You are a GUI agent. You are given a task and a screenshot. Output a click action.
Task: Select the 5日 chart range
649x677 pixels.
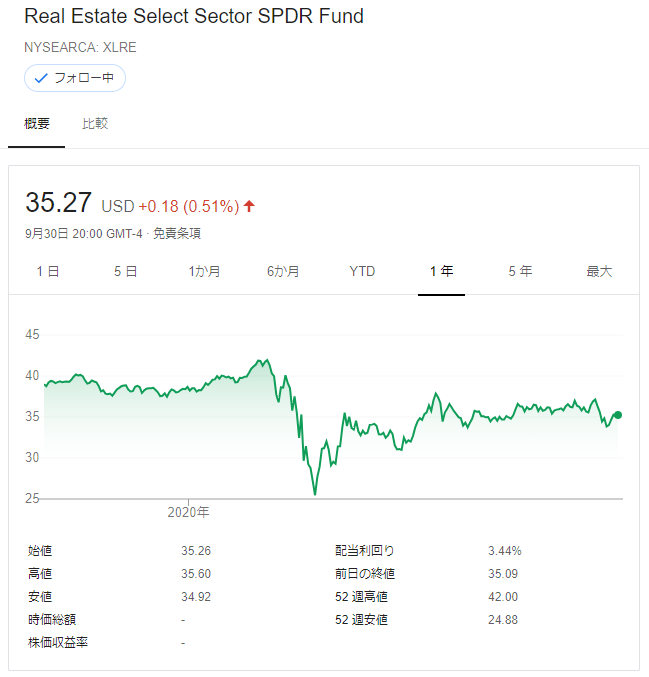click(125, 271)
